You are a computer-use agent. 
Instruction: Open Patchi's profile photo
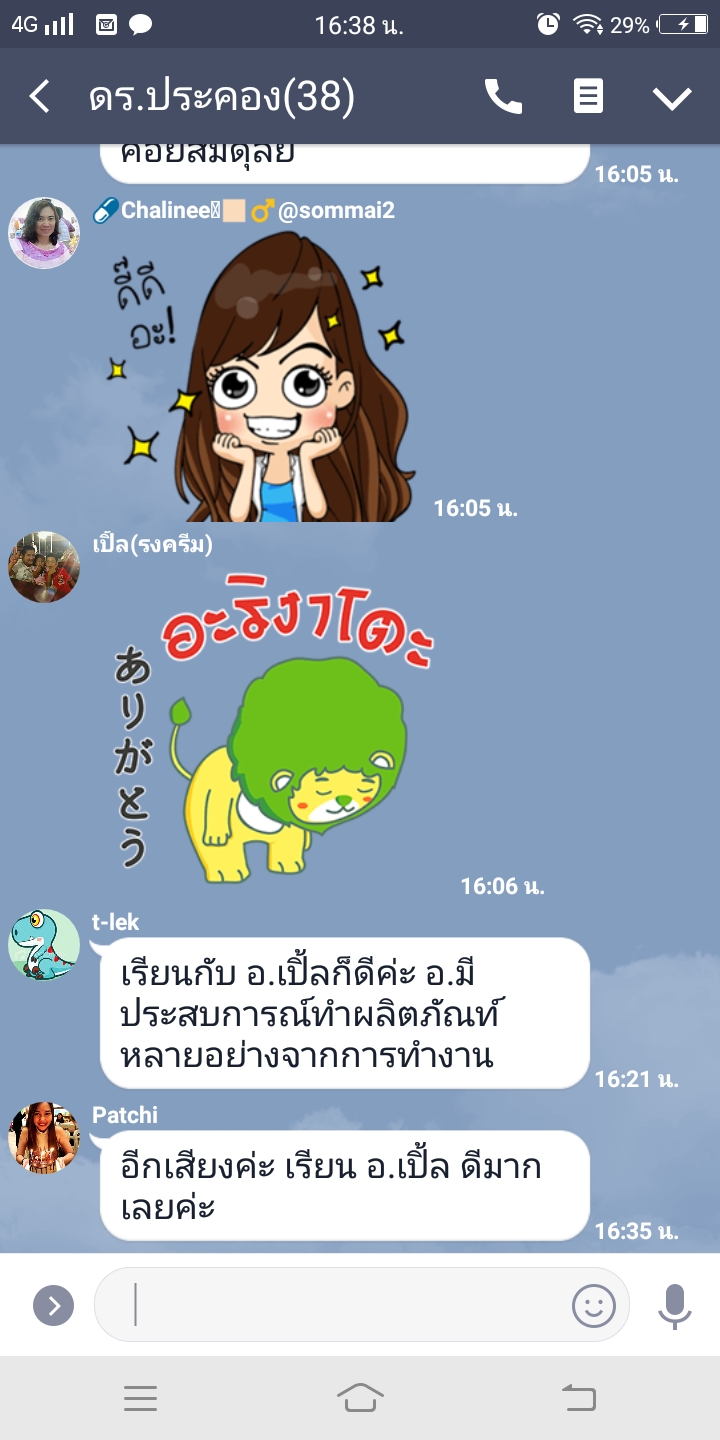(44, 1137)
